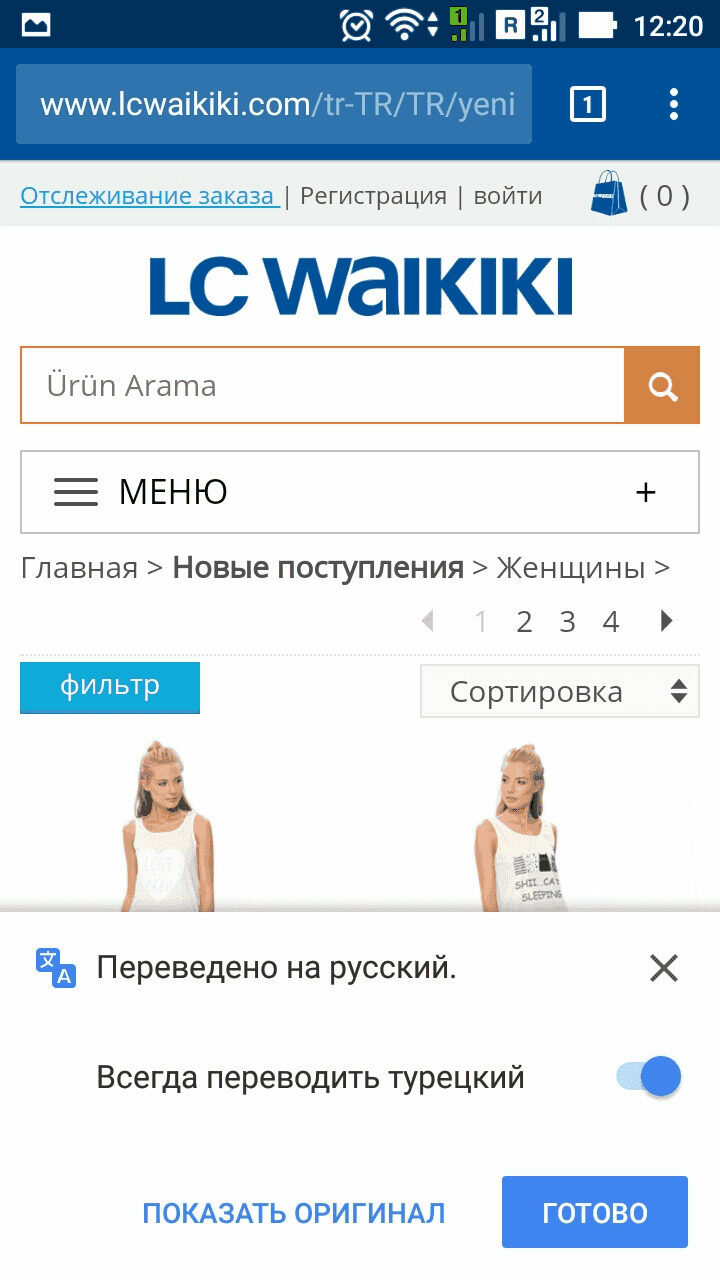Viewport: 720px width, 1280px height.
Task: Open the фильтр filter button
Action: 110,687
